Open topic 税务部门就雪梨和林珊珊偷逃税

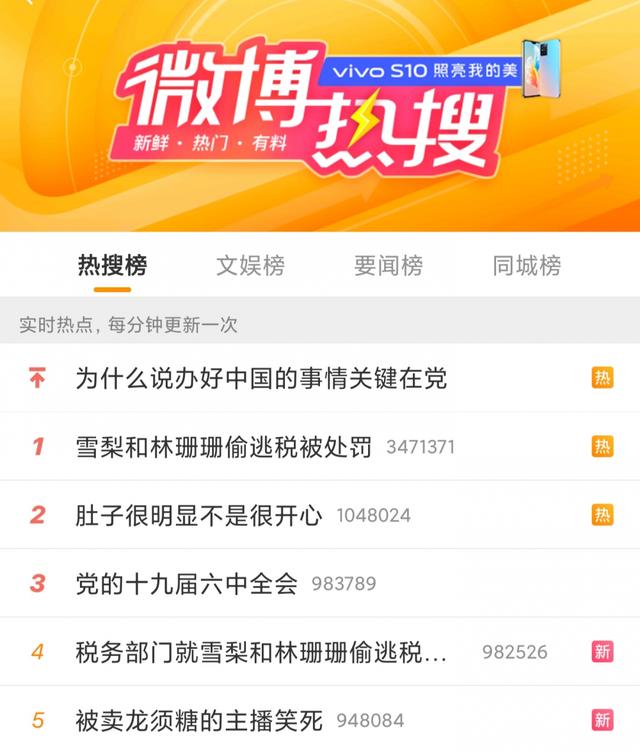pyautogui.click(x=261, y=652)
